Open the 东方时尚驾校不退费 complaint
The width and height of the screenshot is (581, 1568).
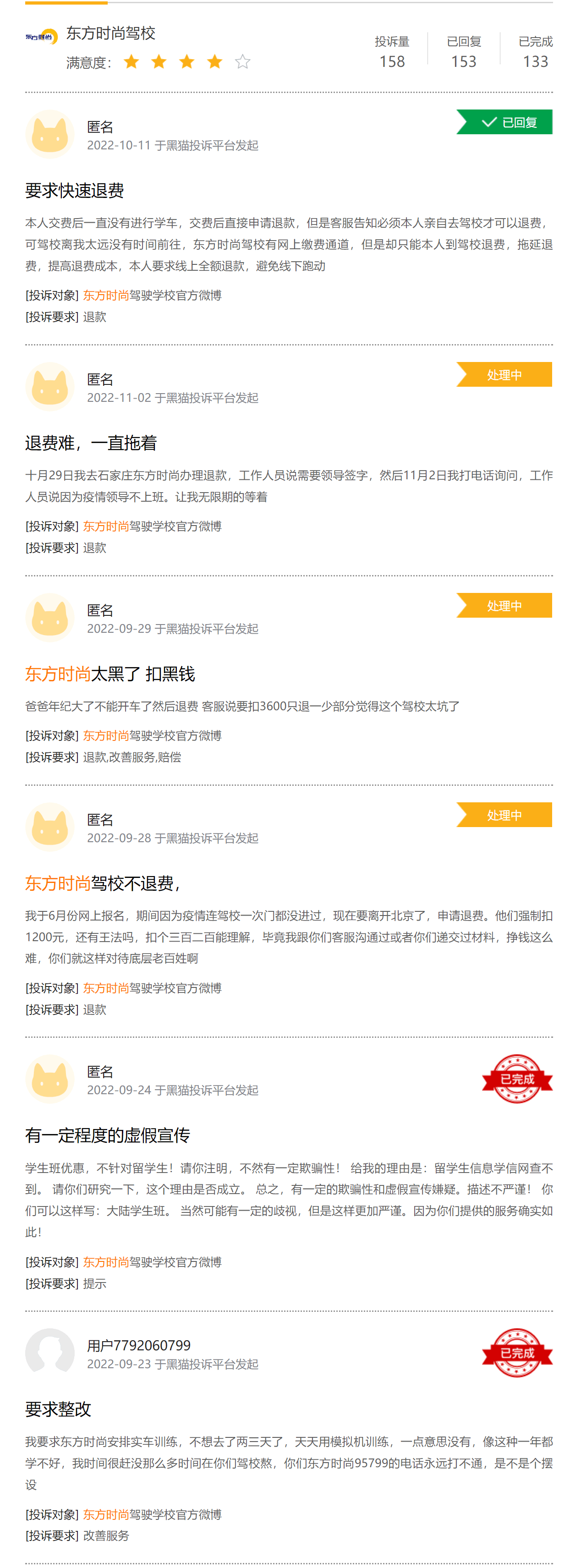102,883
